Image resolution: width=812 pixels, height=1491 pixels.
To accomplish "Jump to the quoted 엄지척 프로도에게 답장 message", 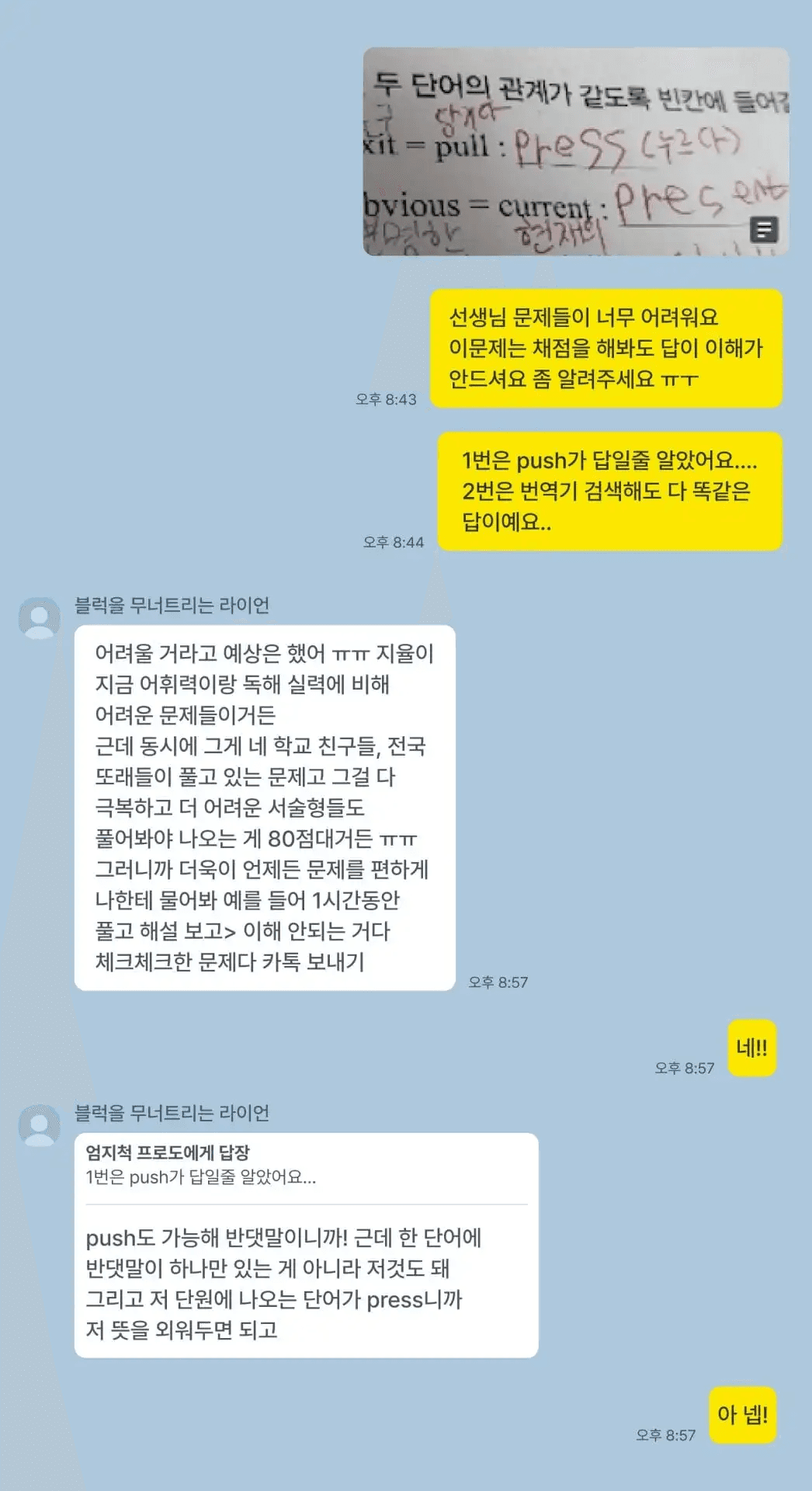I will click(x=305, y=1165).
